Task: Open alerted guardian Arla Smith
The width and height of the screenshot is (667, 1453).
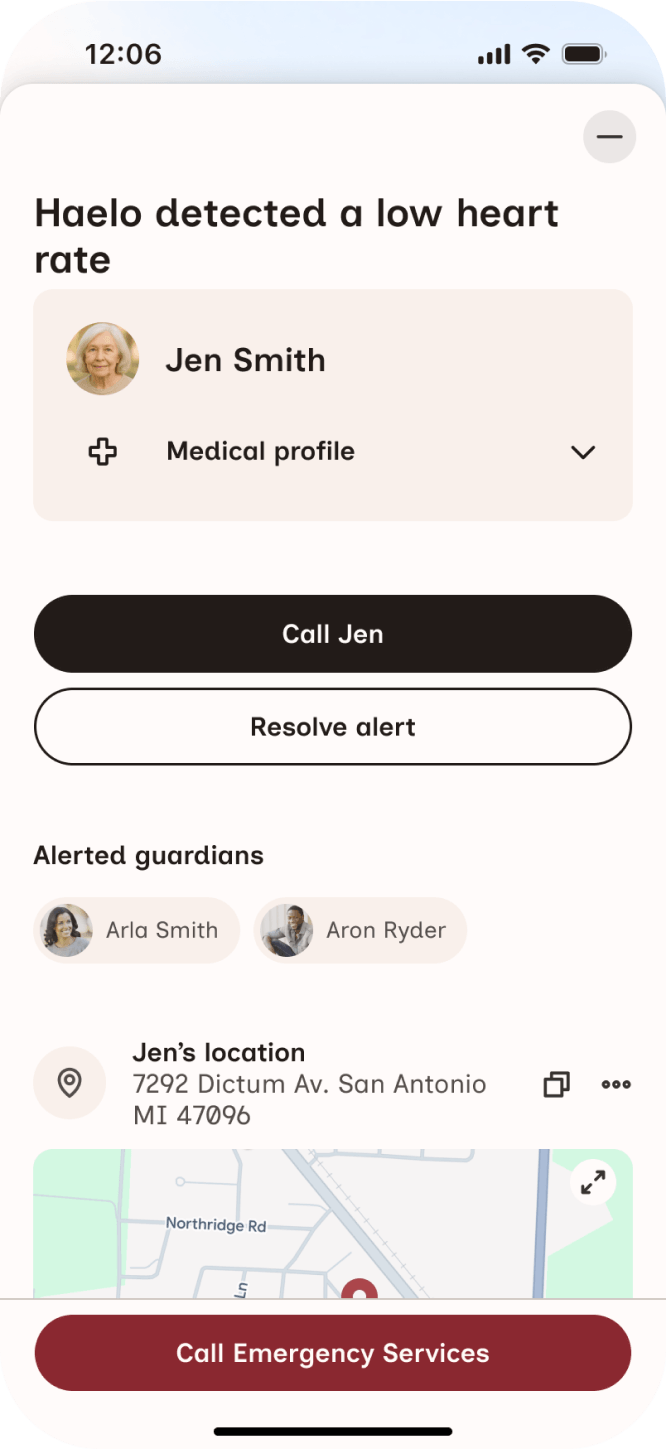Action: 137,930
